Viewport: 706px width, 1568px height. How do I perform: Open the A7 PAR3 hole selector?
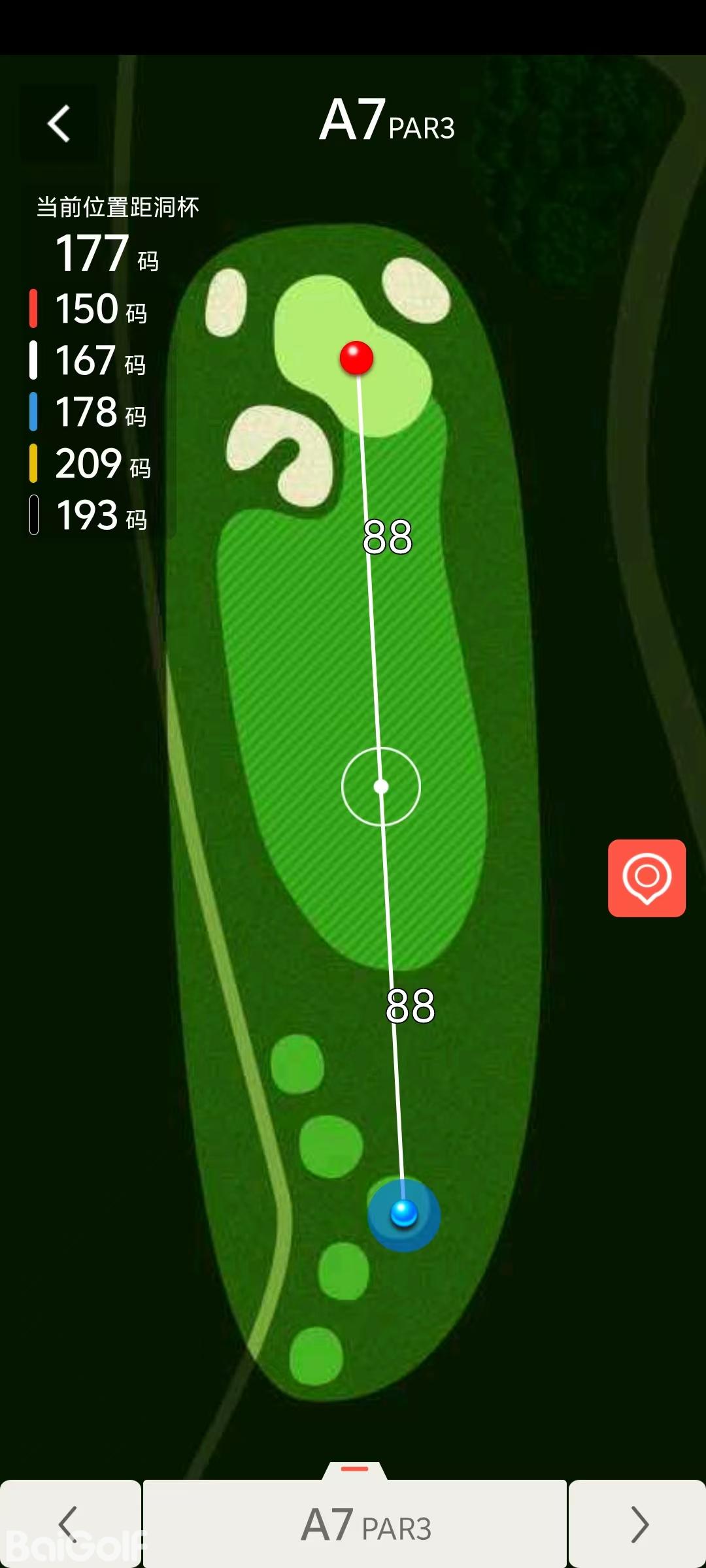click(x=355, y=1524)
